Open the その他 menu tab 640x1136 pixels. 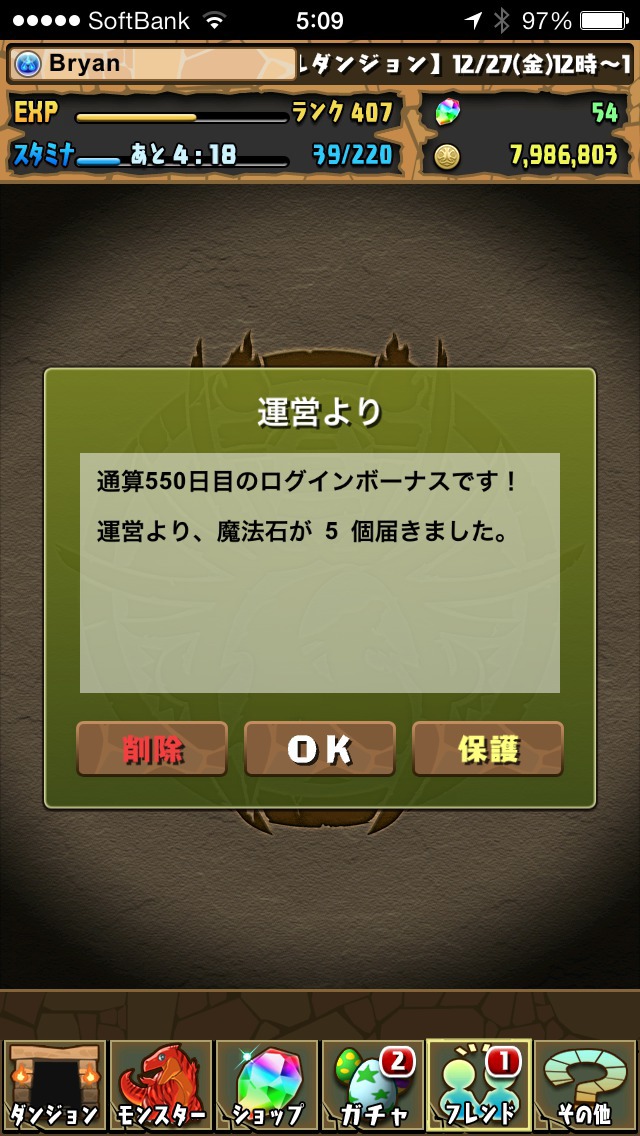click(585, 1086)
